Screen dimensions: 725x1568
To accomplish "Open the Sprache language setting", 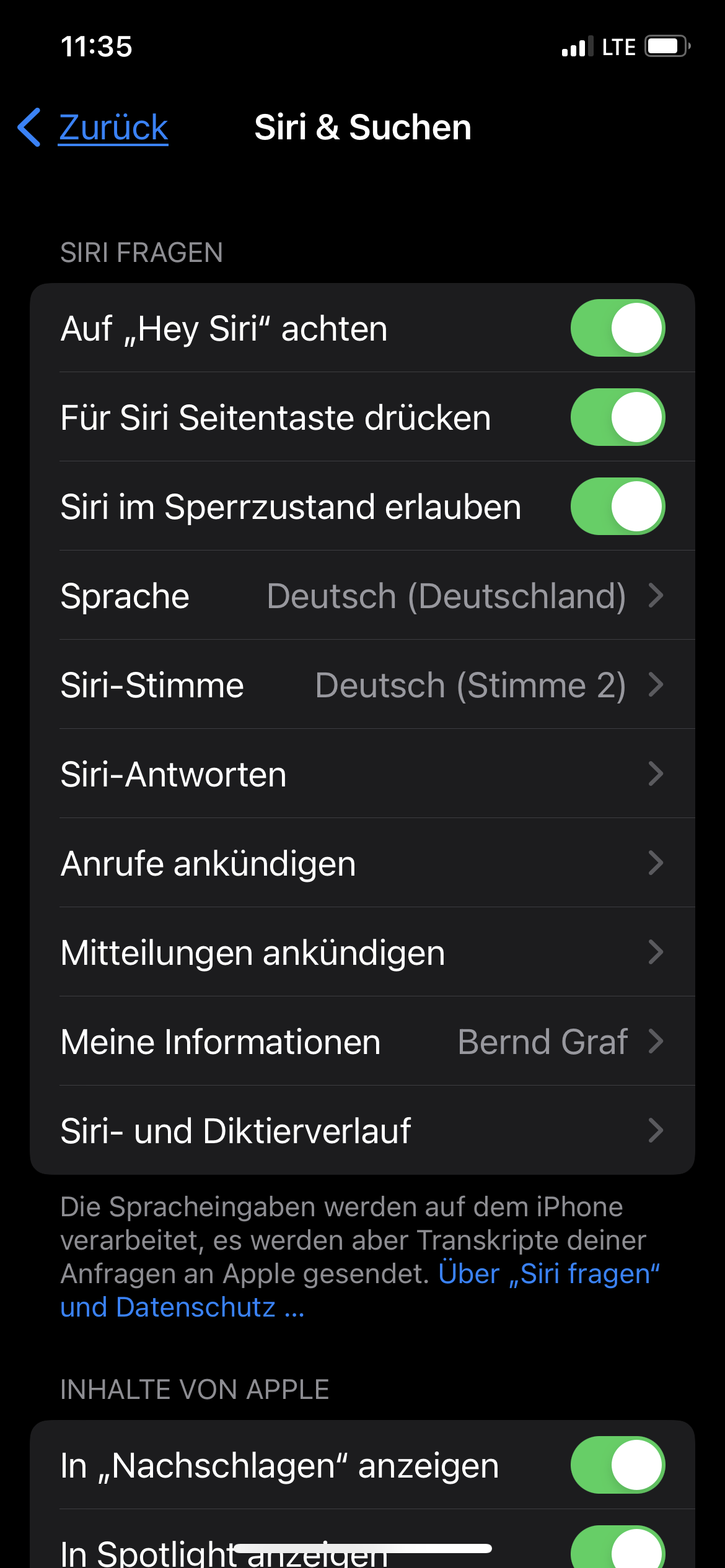I will tap(362, 596).
